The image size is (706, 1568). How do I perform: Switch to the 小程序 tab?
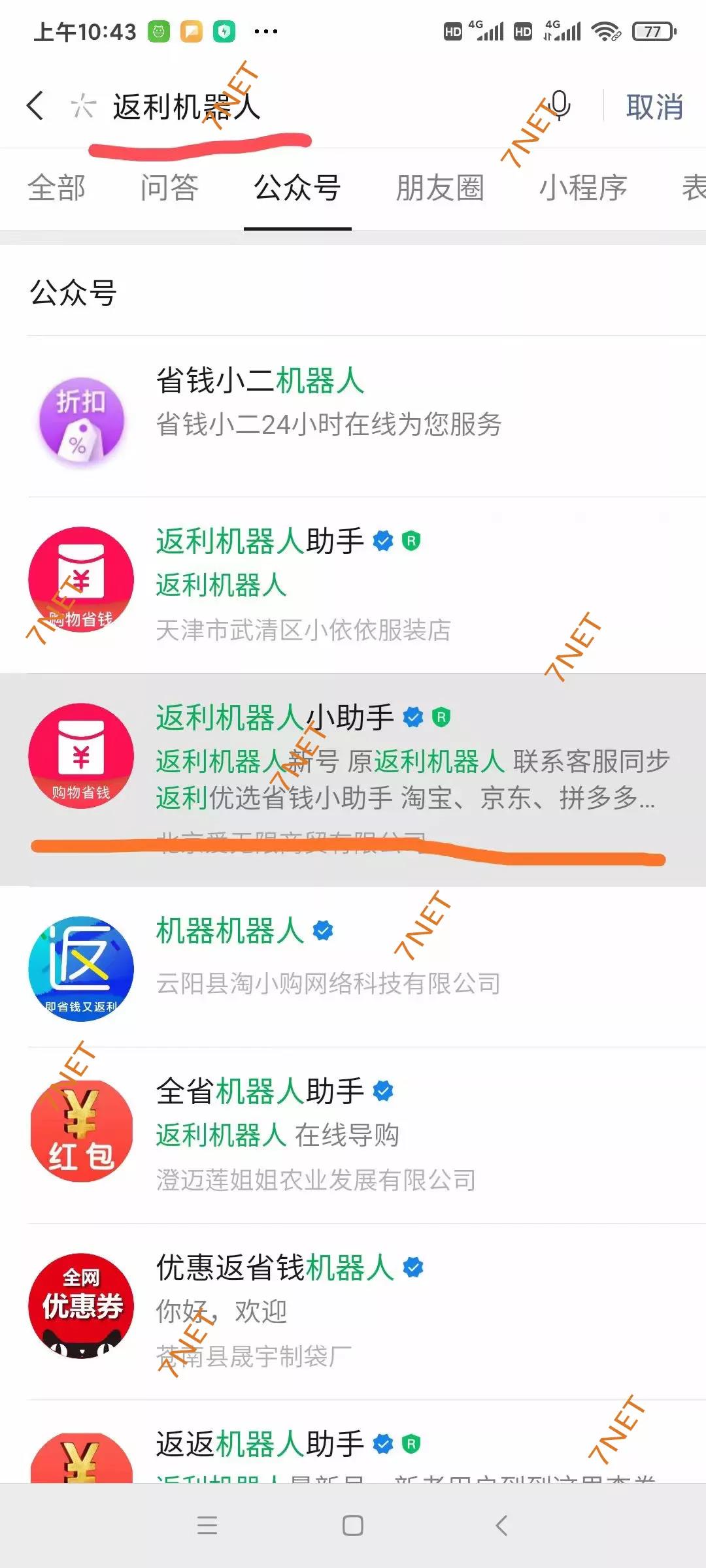click(582, 188)
